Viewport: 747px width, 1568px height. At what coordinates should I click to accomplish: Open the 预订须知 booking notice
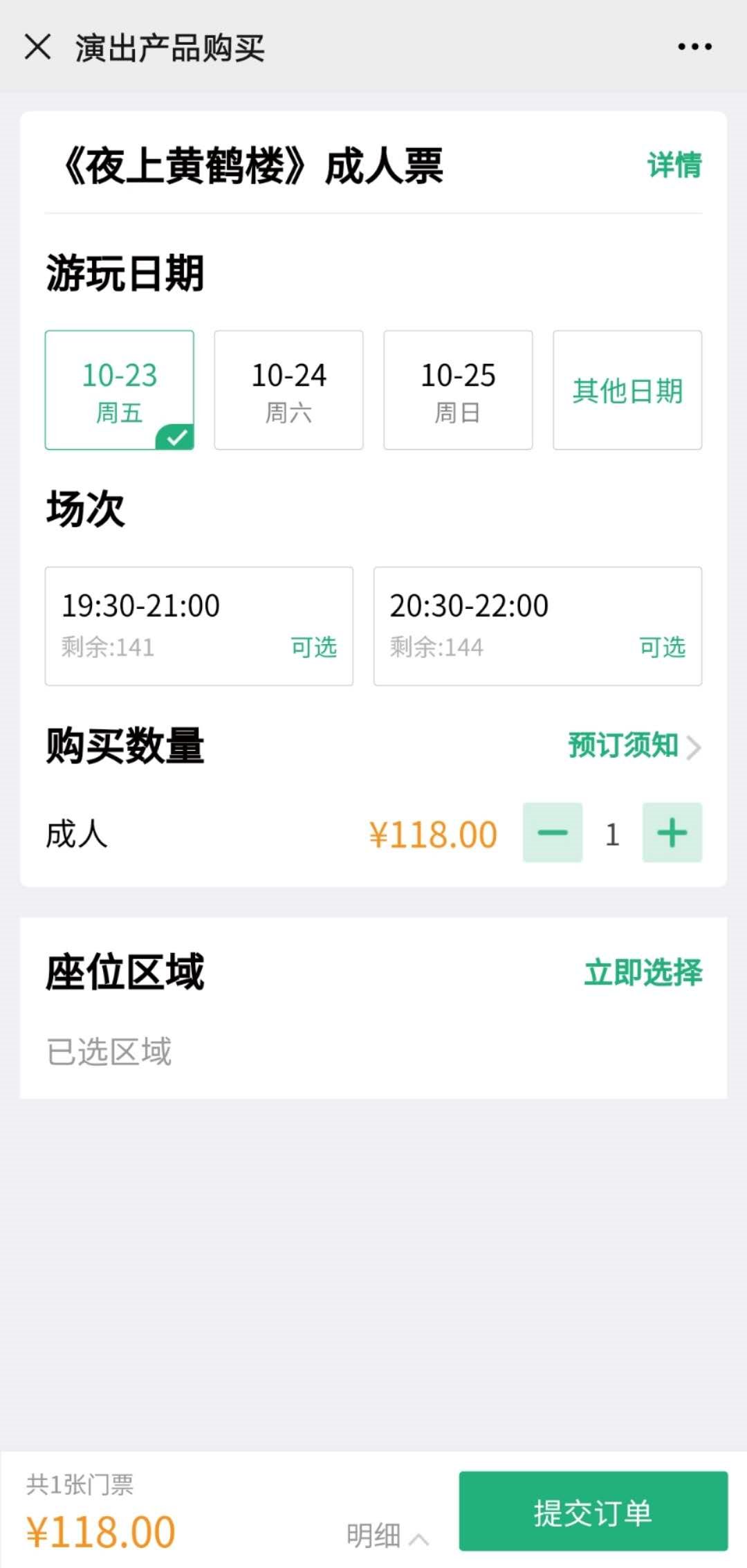coord(634,746)
